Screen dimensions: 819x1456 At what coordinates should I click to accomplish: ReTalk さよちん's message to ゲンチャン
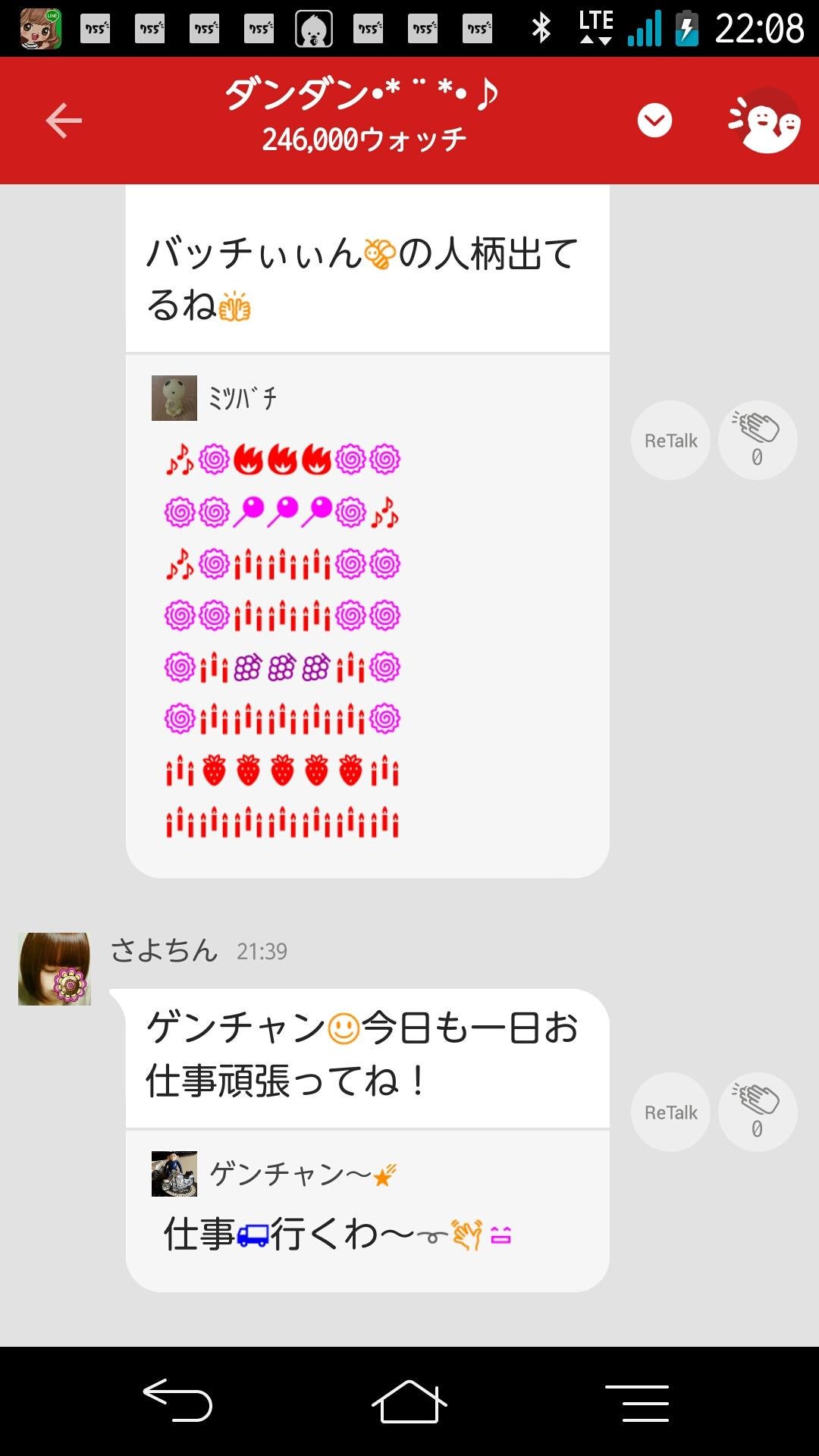pyautogui.click(x=670, y=1112)
